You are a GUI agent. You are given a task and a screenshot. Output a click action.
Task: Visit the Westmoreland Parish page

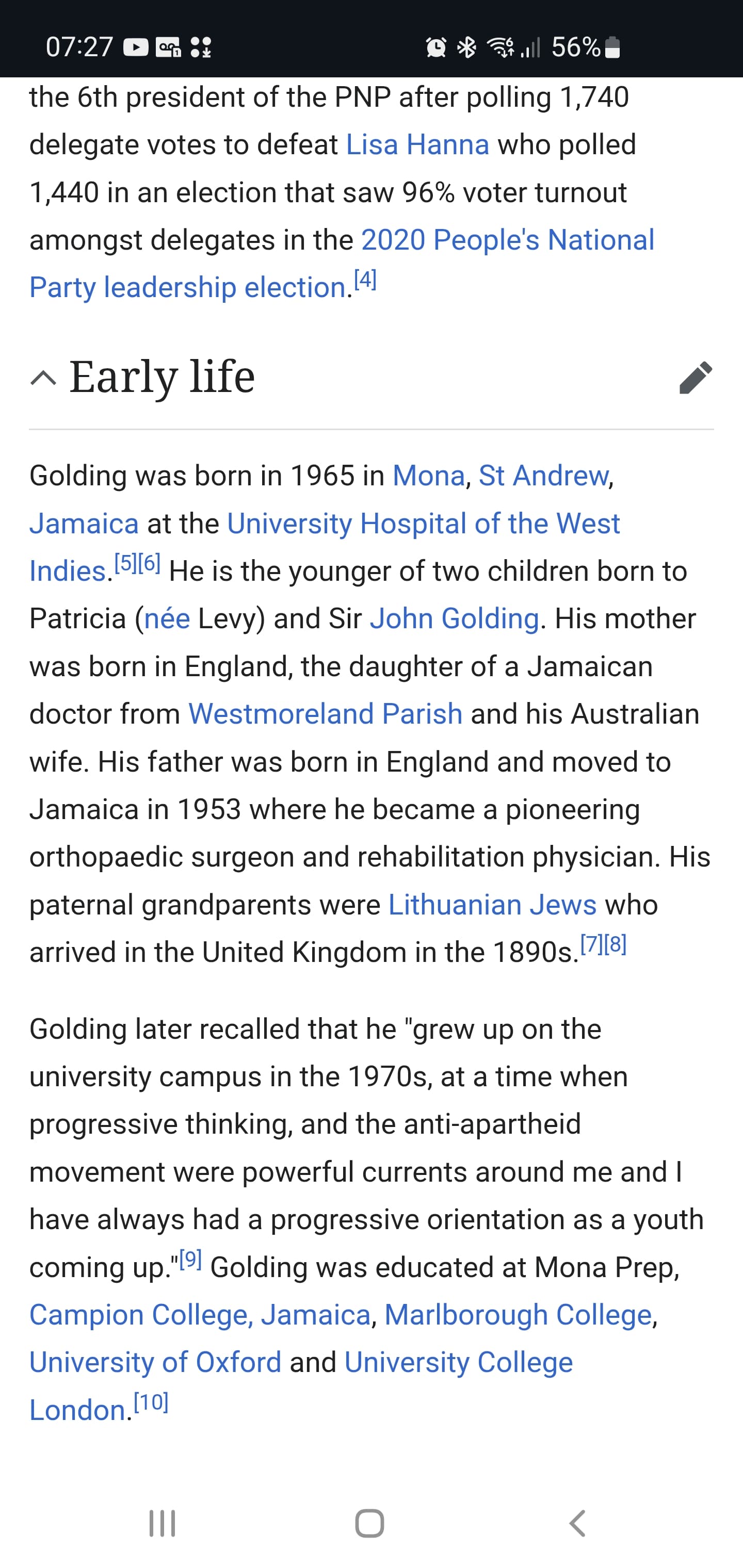click(325, 714)
